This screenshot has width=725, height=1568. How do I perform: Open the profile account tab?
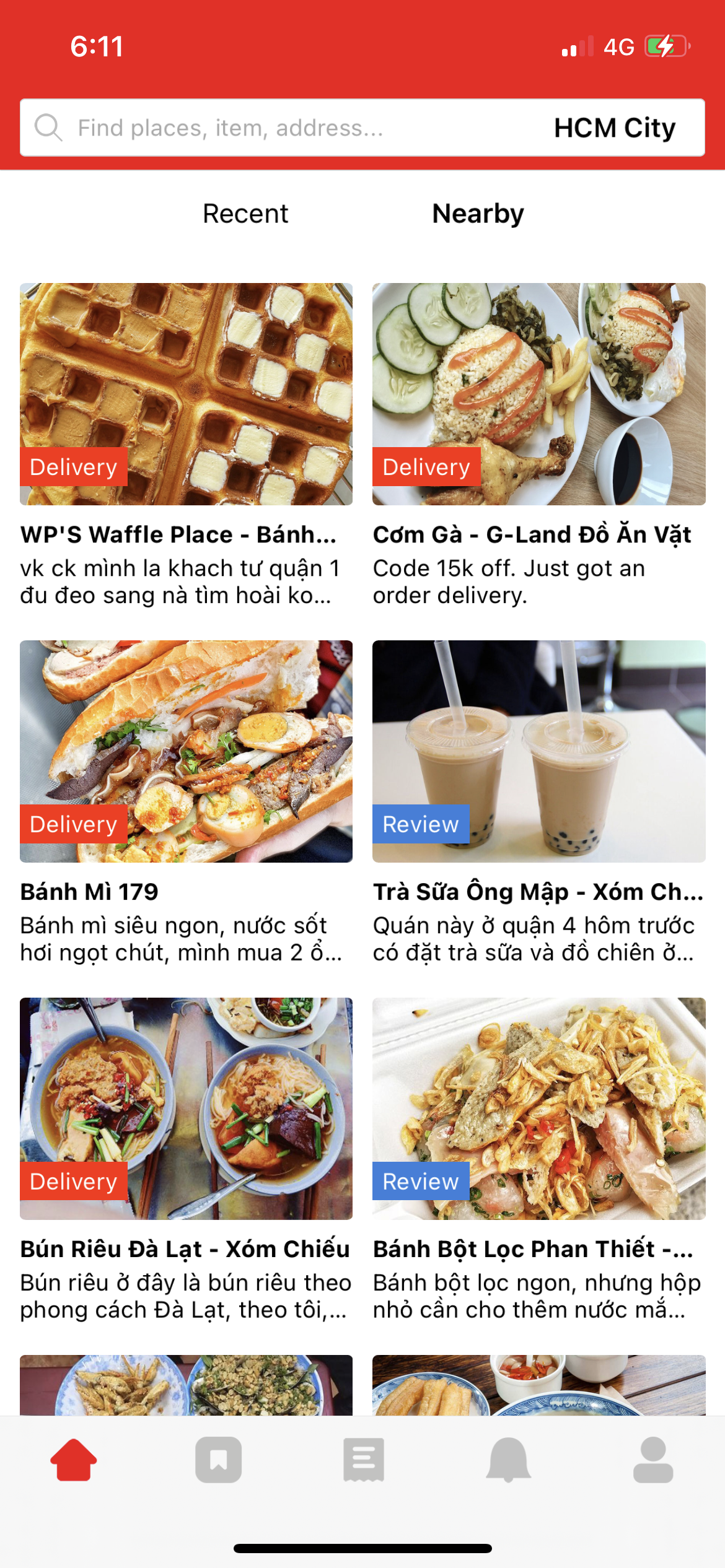(x=653, y=1460)
